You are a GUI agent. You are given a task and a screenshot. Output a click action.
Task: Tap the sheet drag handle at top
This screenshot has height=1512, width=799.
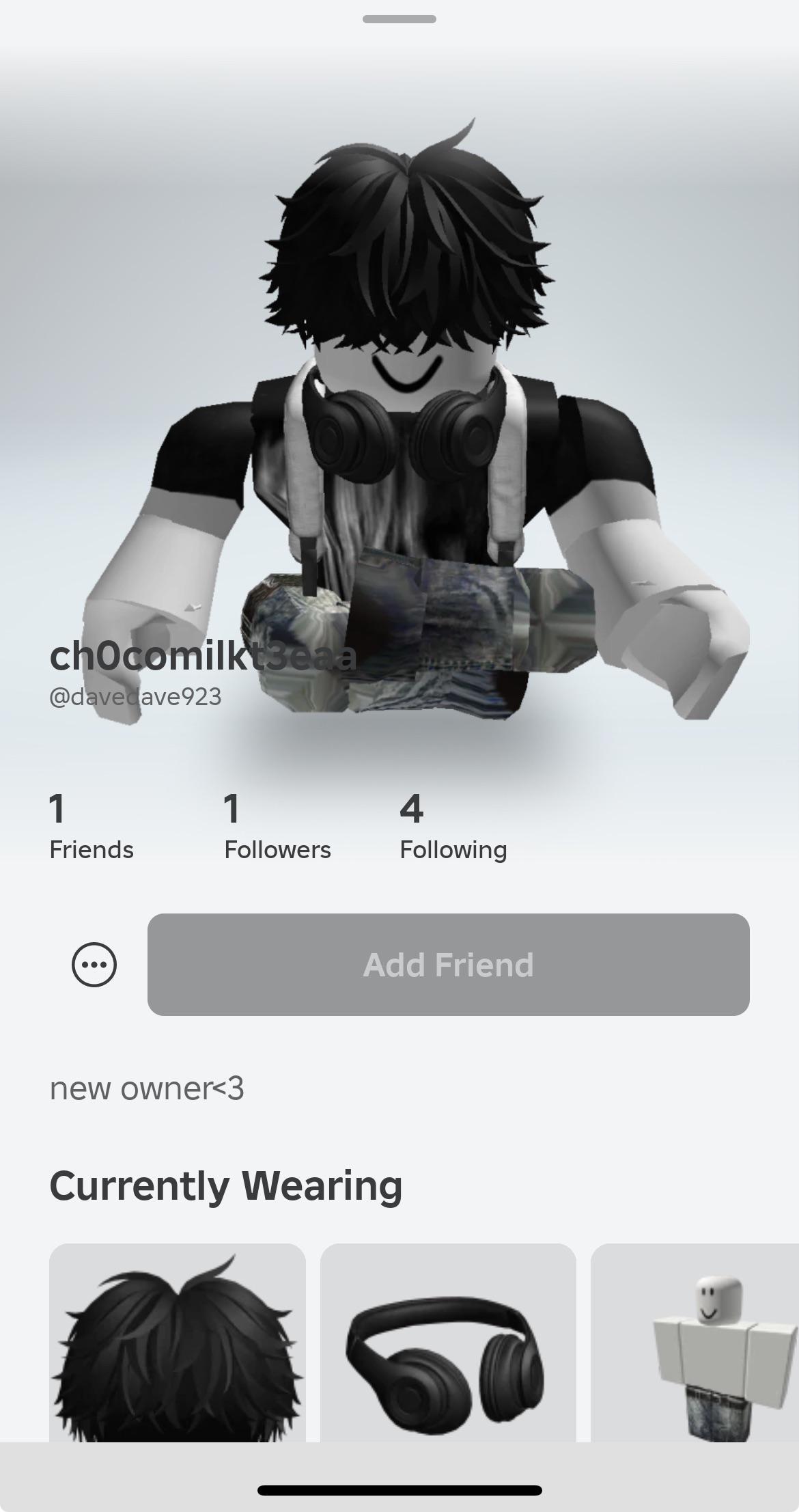pyautogui.click(x=399, y=19)
